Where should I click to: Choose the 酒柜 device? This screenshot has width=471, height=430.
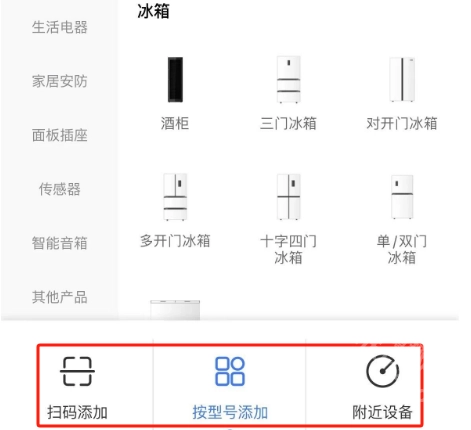175,94
